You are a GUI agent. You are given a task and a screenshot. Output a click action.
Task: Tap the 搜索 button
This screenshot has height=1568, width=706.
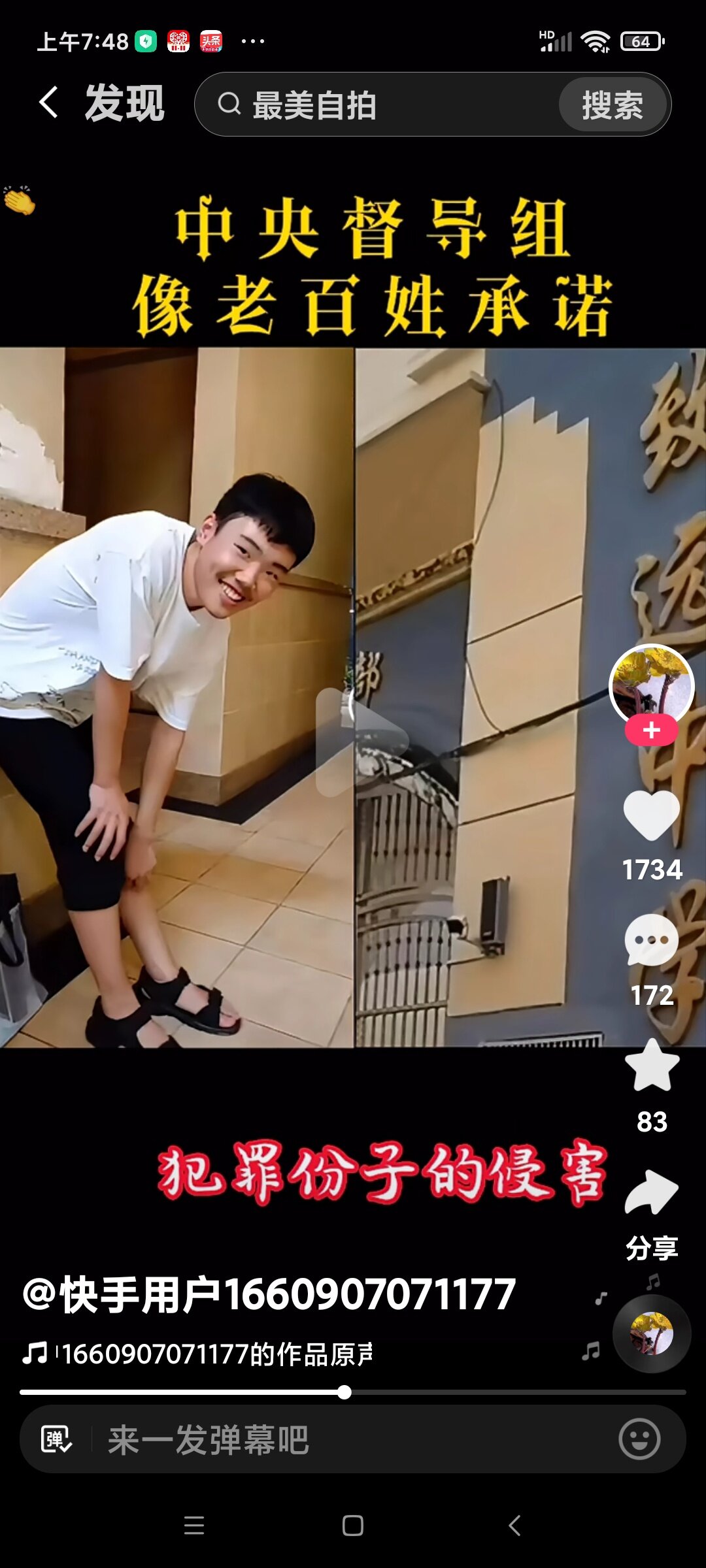point(613,105)
